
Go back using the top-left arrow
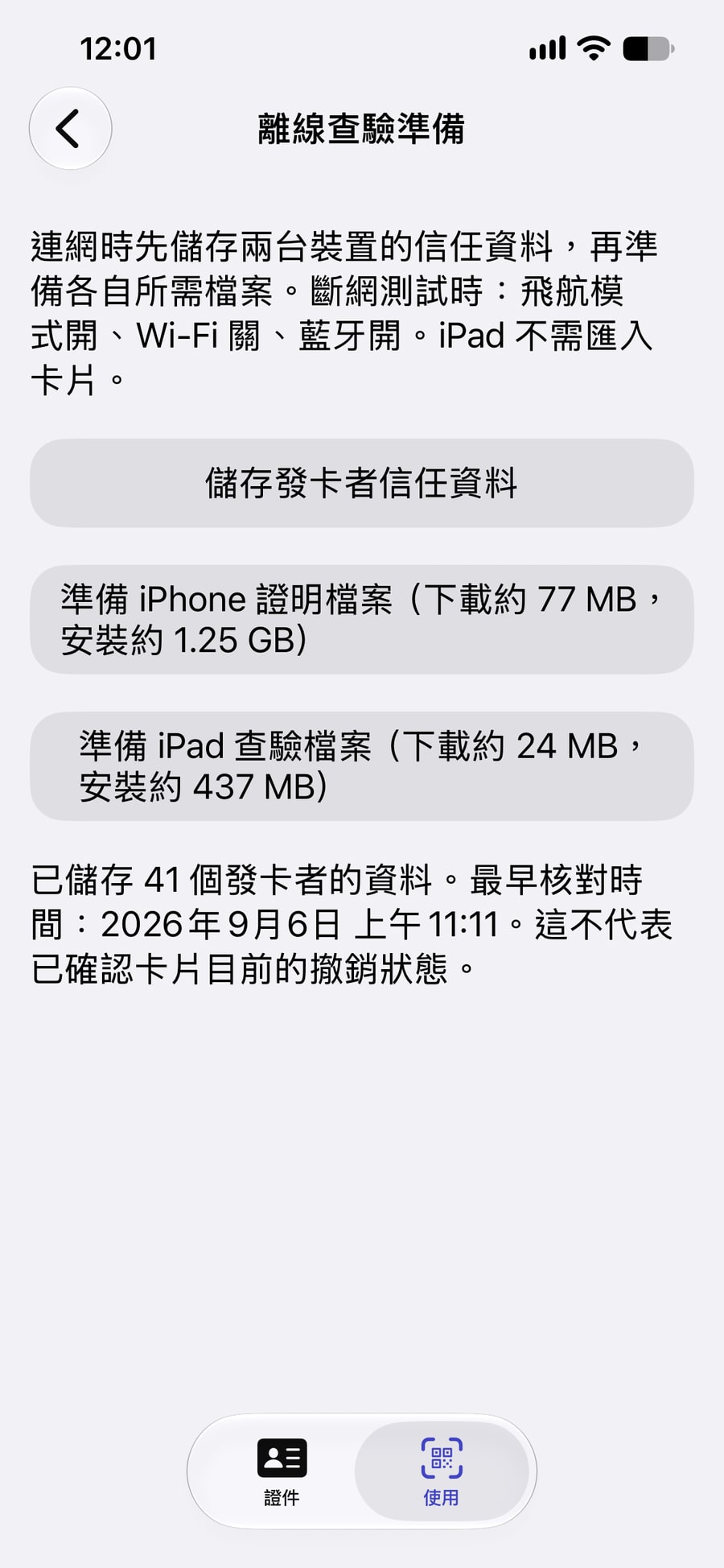[70, 129]
